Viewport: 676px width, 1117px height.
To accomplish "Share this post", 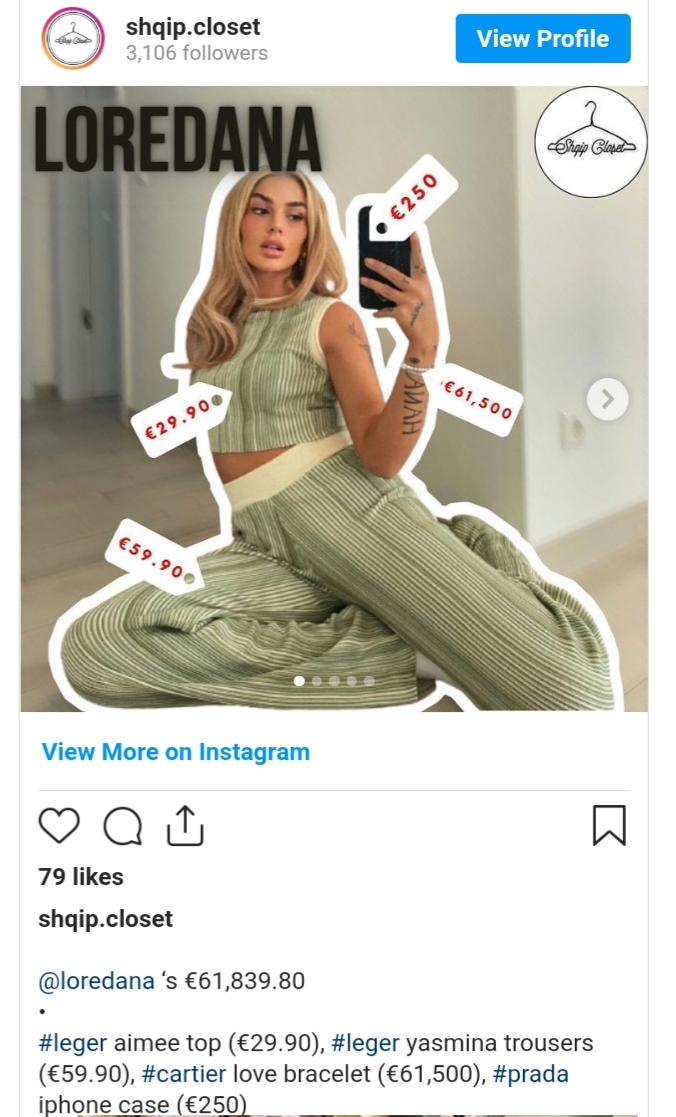I will (x=185, y=826).
